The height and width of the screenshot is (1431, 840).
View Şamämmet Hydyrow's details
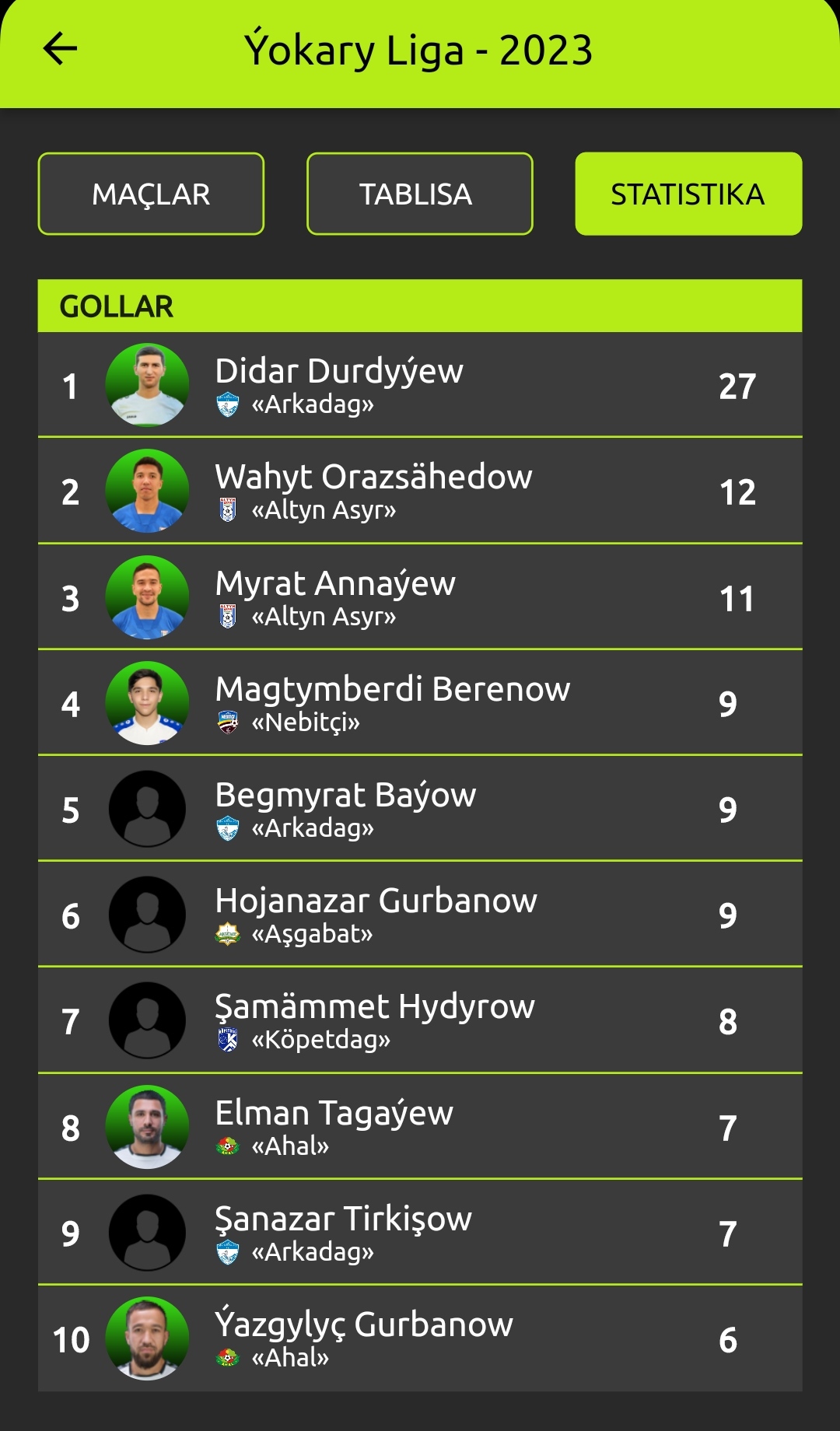[x=420, y=1020]
